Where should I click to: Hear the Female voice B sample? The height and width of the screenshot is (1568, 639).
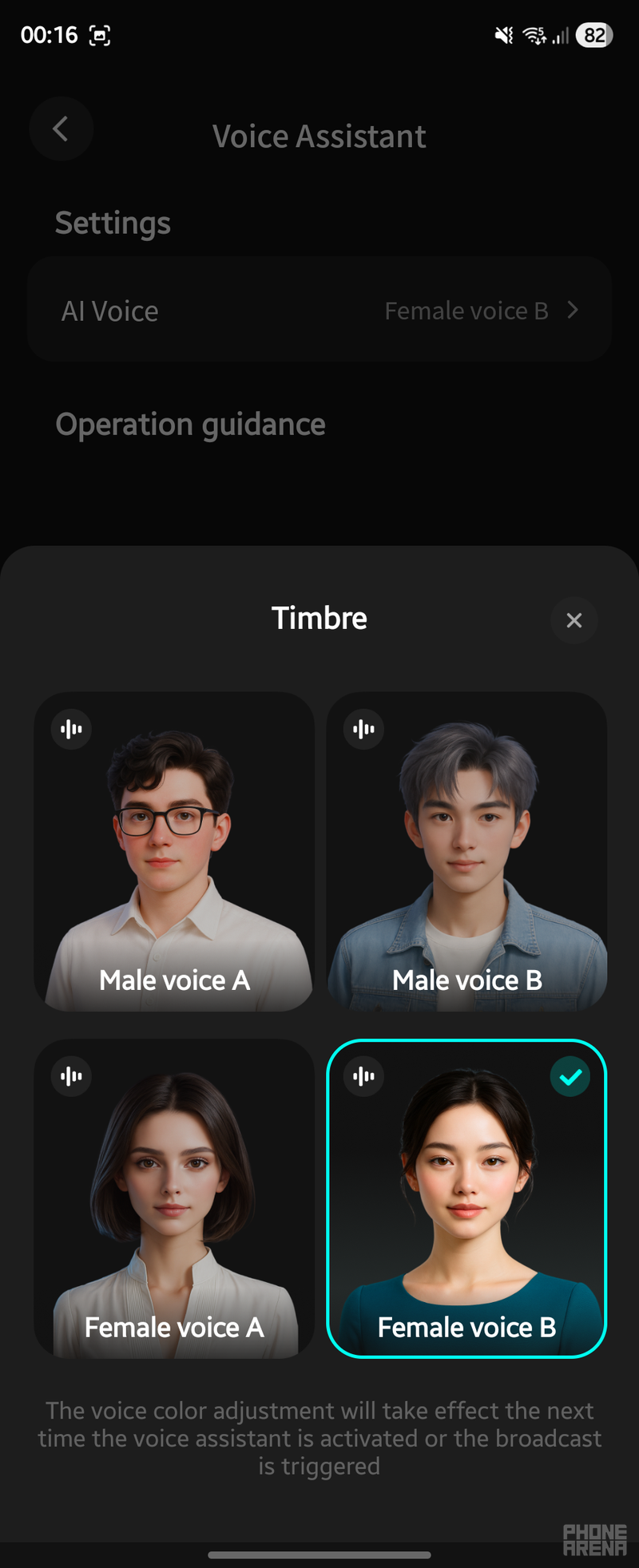(364, 1076)
